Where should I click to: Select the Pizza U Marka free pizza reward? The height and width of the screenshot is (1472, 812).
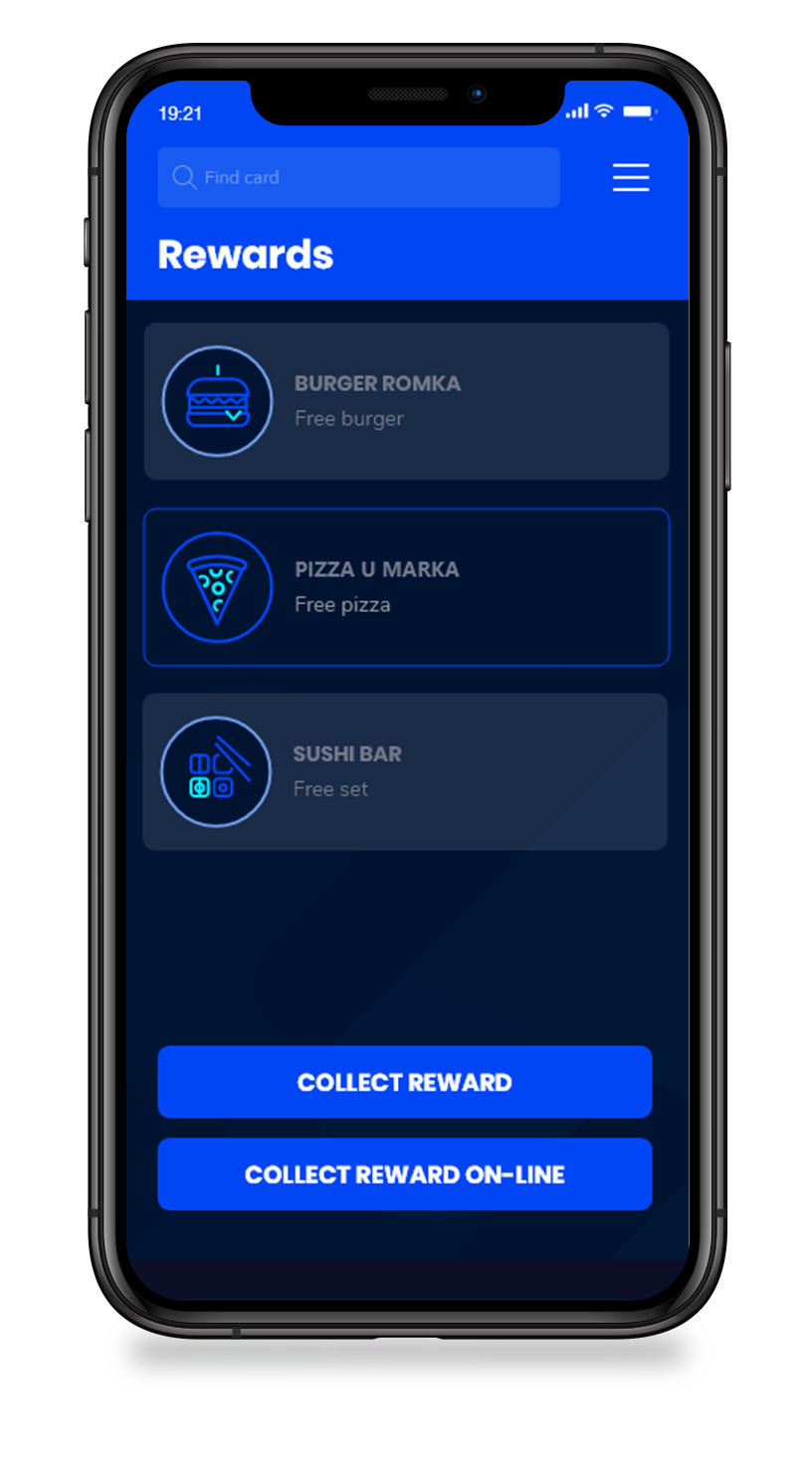tap(406, 587)
